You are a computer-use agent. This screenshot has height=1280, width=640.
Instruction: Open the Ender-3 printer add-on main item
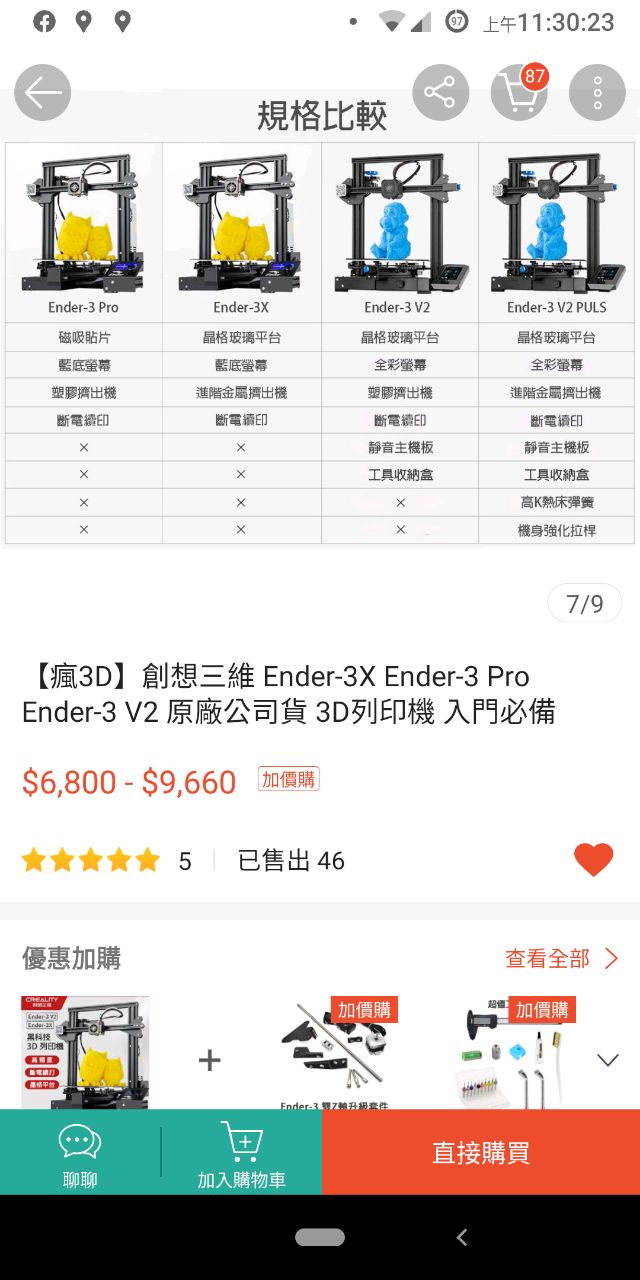(x=86, y=1053)
